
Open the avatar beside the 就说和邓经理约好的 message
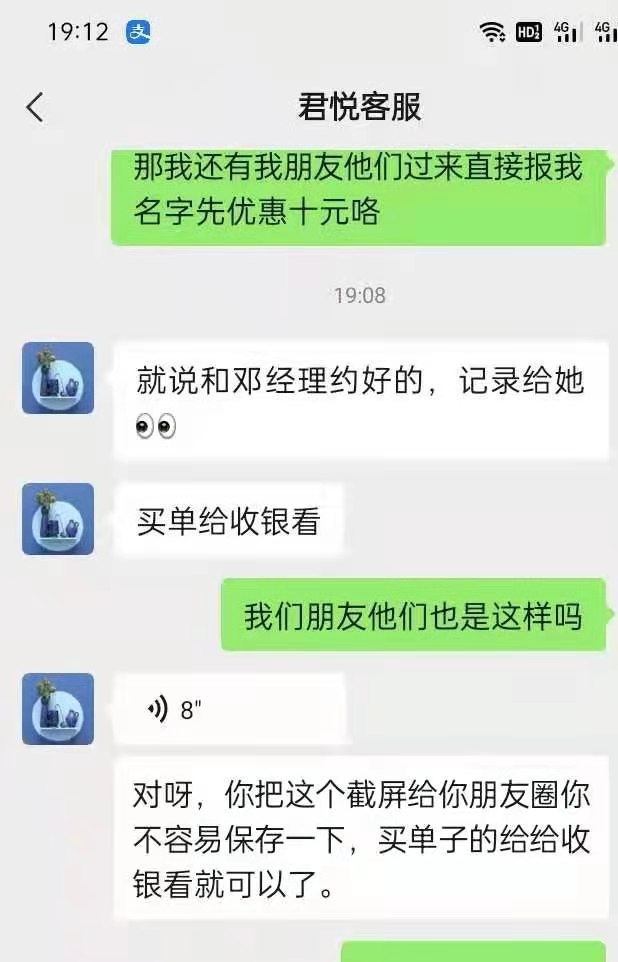point(58,378)
